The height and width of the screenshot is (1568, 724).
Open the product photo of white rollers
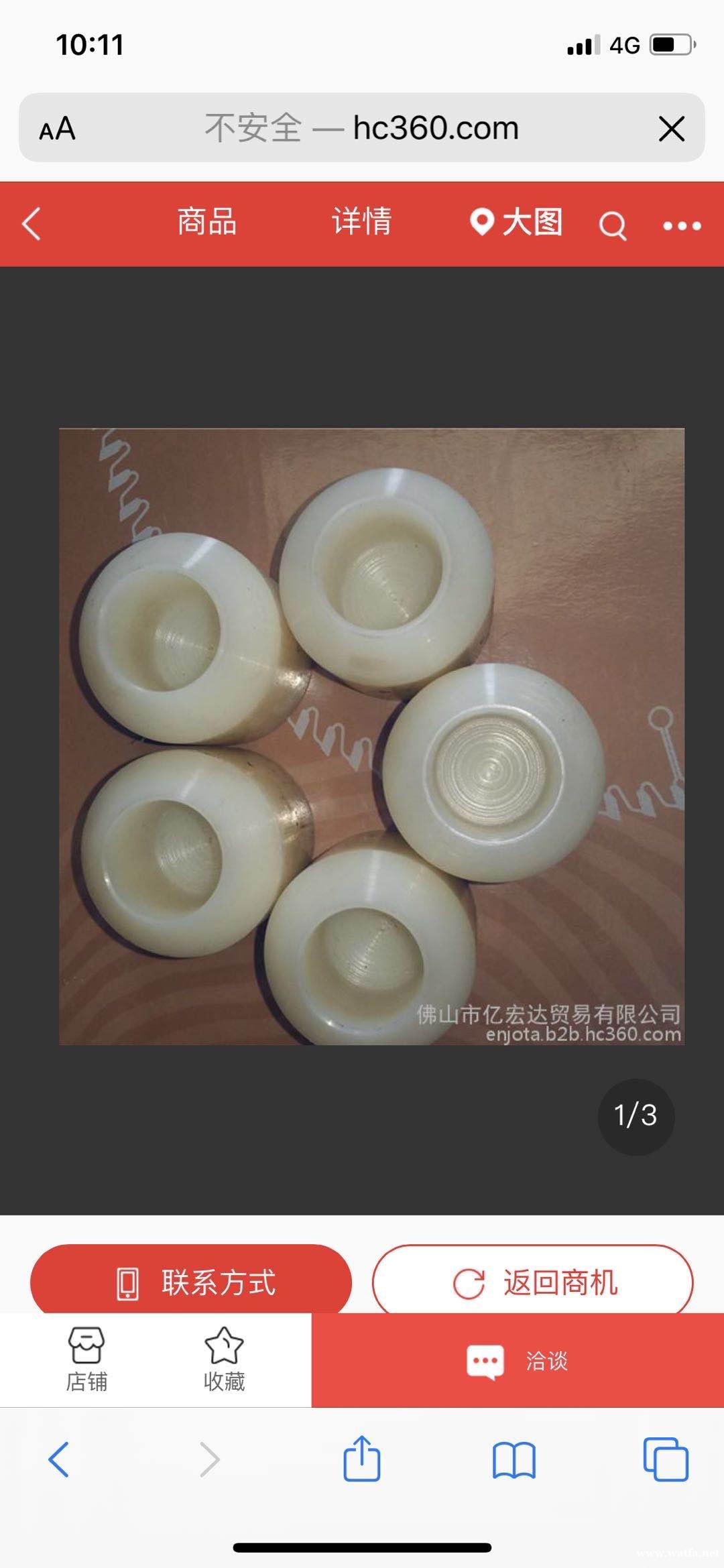(x=371, y=736)
